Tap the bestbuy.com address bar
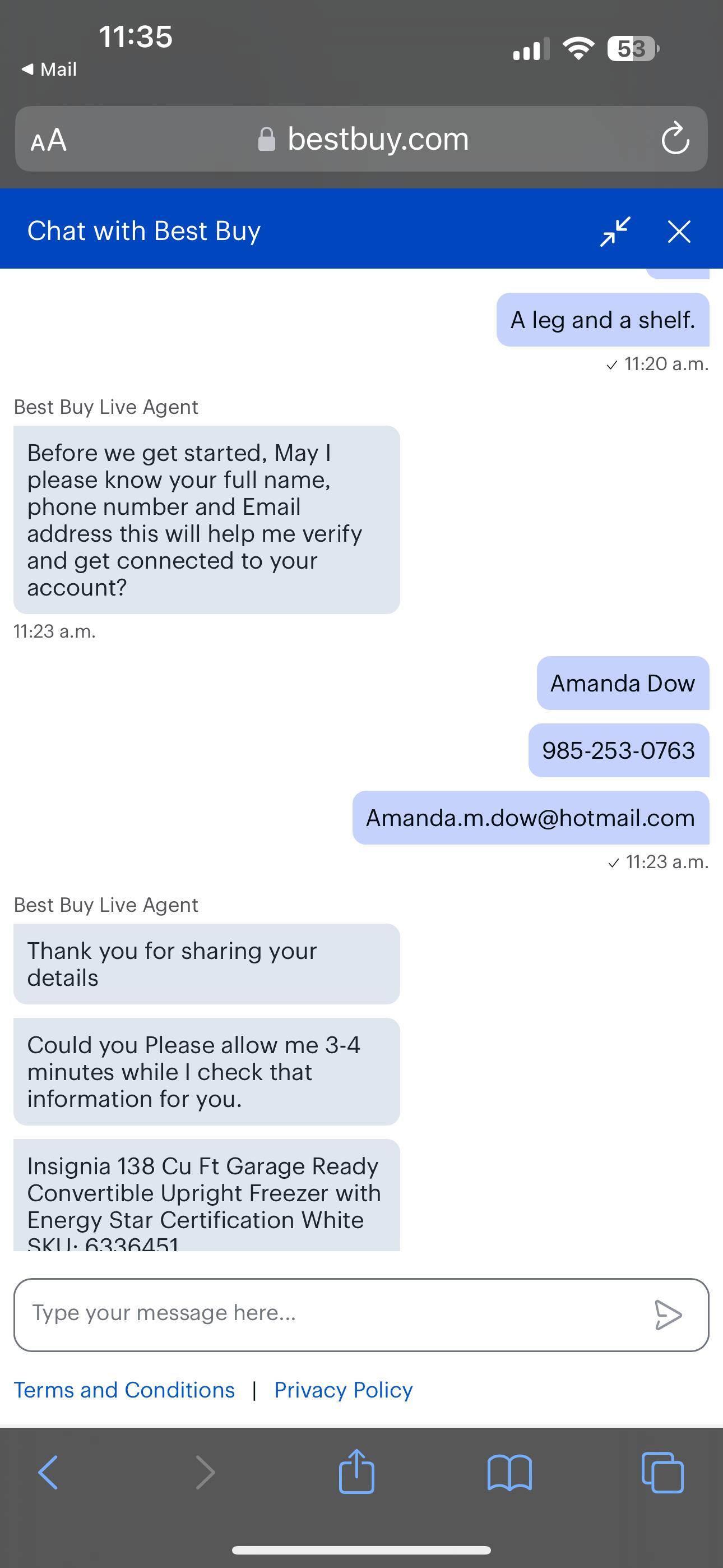This screenshot has height=1568, width=723. [363, 139]
